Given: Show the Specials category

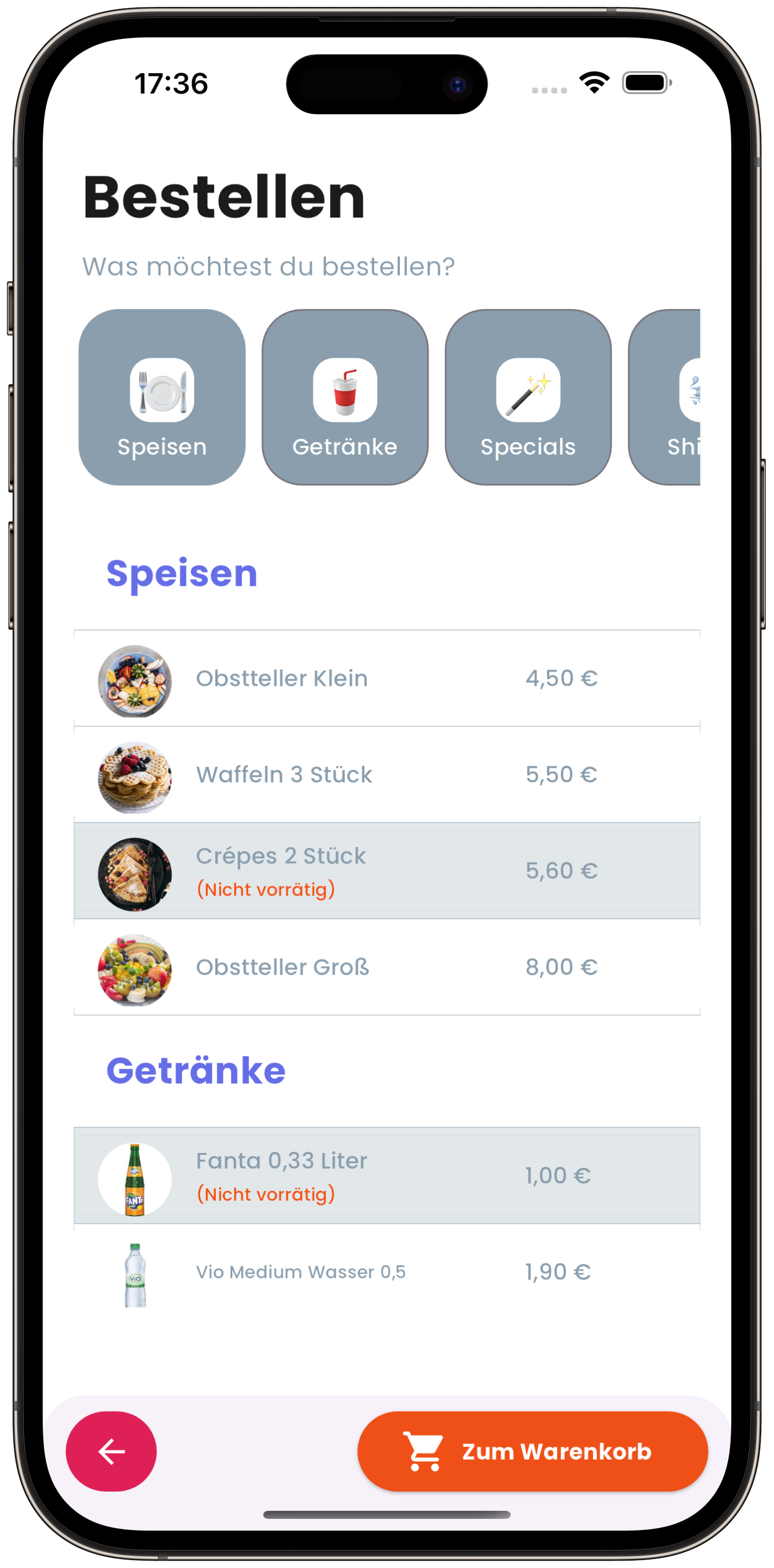Looking at the screenshot, I should click(x=527, y=397).
